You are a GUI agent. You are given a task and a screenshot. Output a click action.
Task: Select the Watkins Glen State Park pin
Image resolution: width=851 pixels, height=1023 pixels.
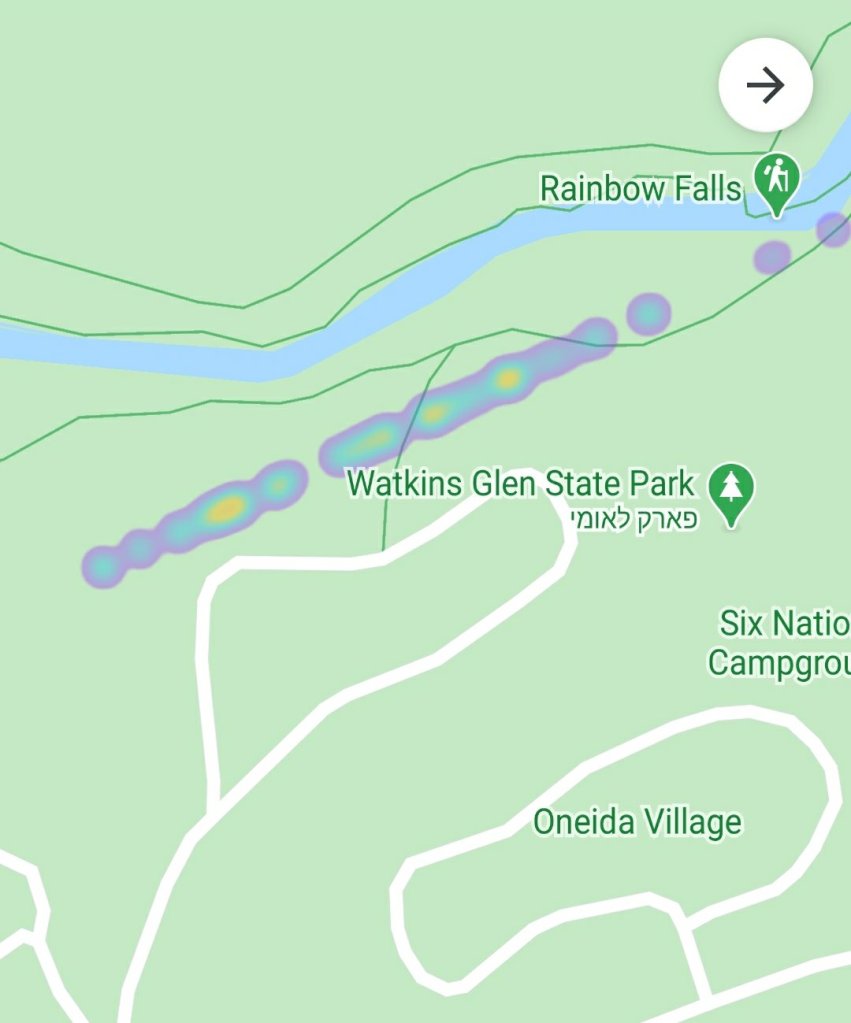point(732,492)
